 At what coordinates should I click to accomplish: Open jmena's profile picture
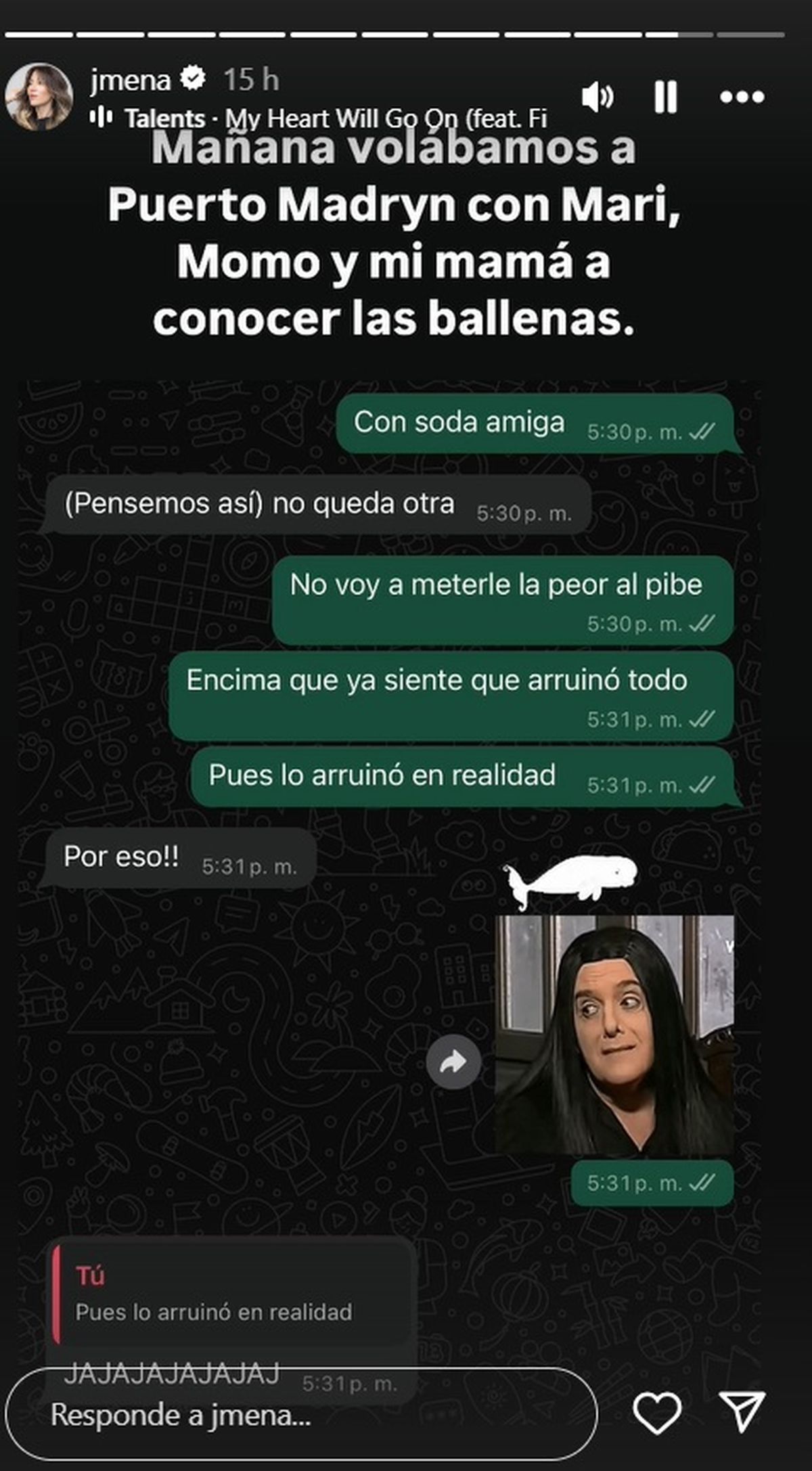tap(39, 97)
